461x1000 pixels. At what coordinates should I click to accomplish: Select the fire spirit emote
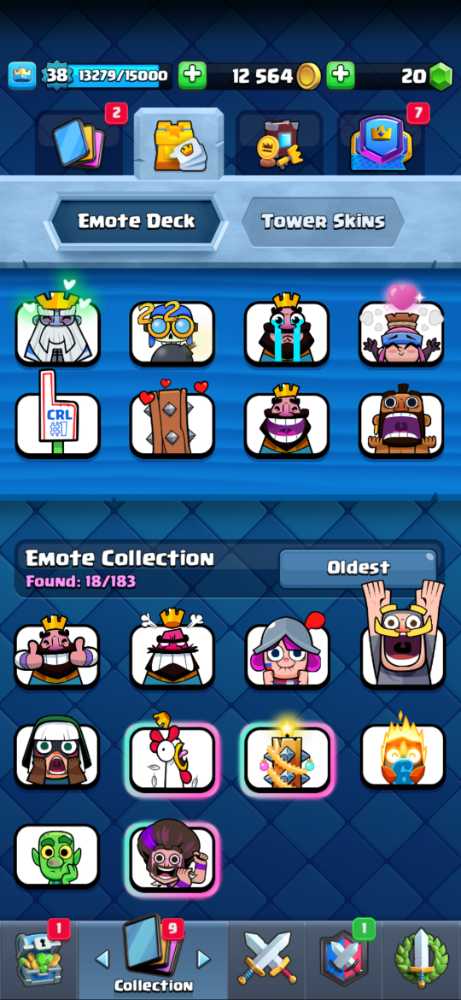tap(402, 753)
